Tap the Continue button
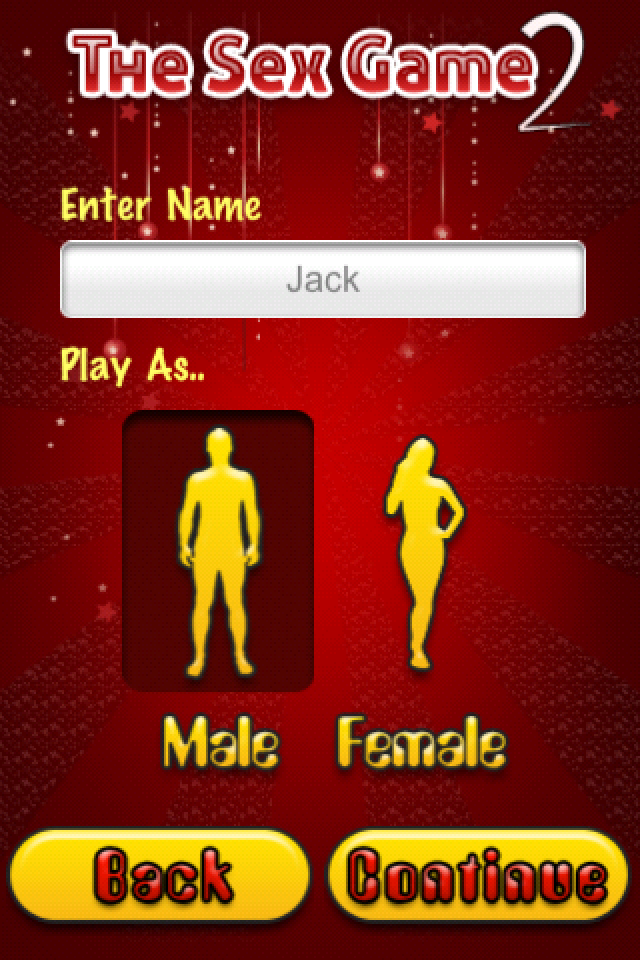The width and height of the screenshot is (640, 960). click(480, 876)
